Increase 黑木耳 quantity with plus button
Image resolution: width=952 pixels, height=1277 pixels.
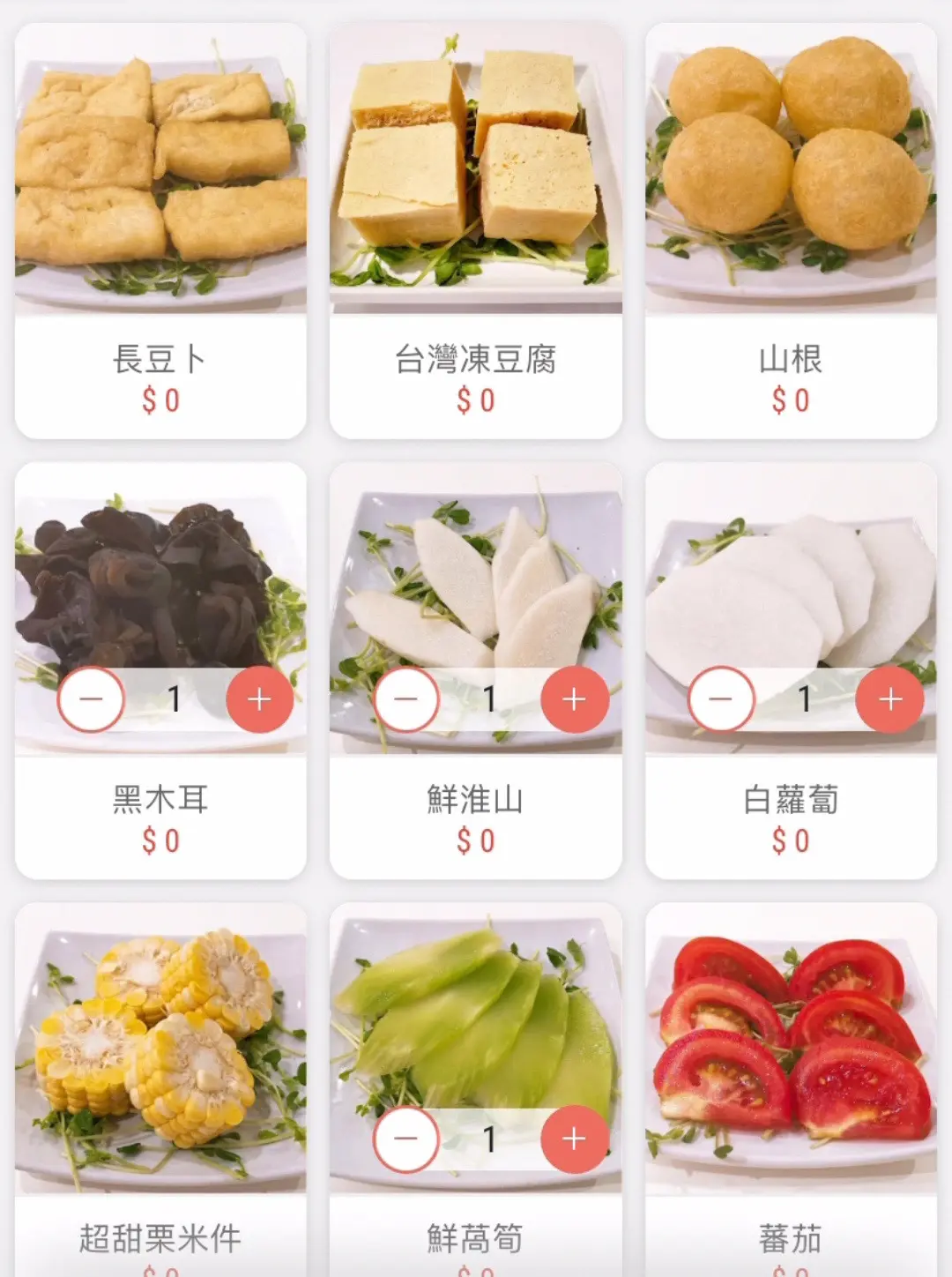(x=259, y=699)
